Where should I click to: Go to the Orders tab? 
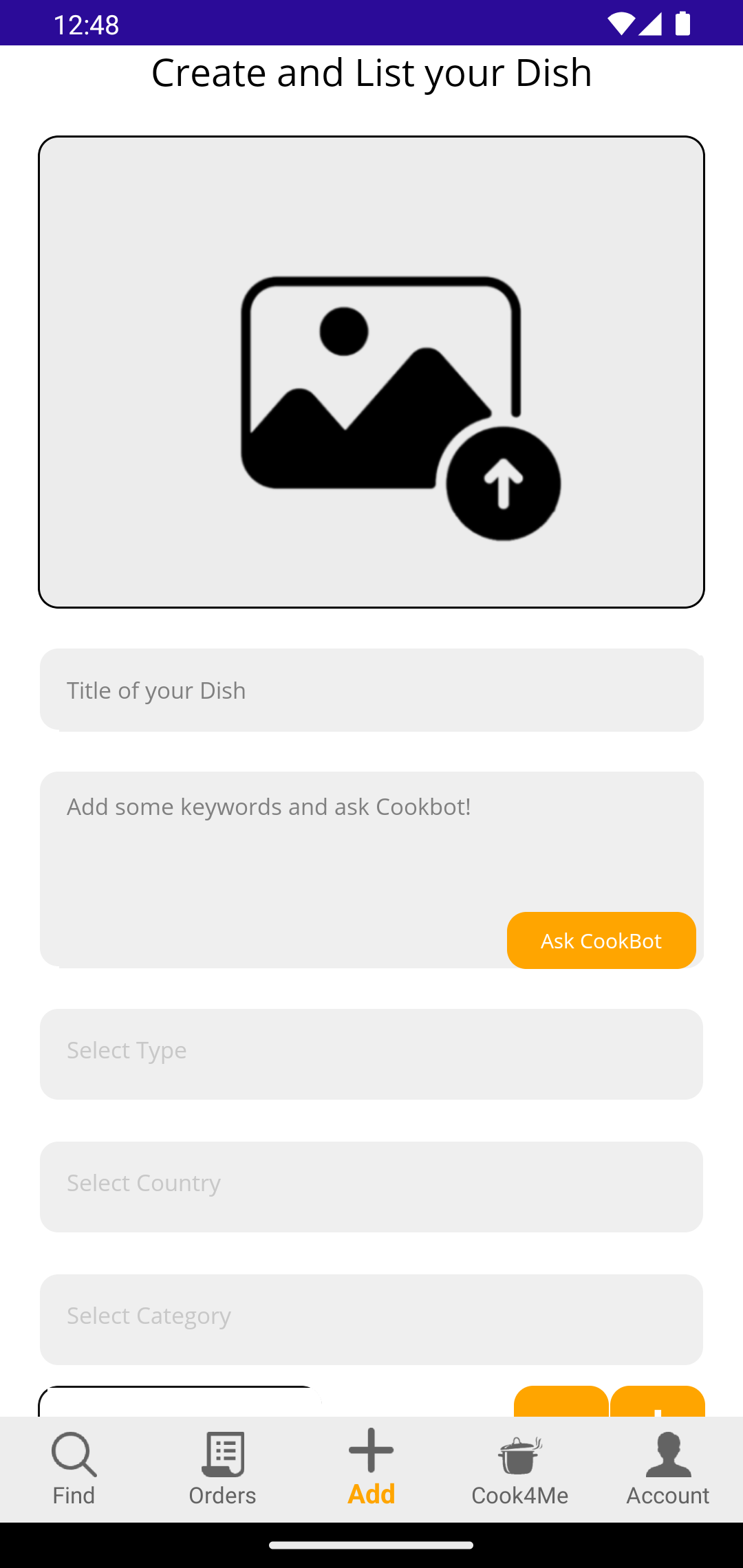(x=223, y=1469)
